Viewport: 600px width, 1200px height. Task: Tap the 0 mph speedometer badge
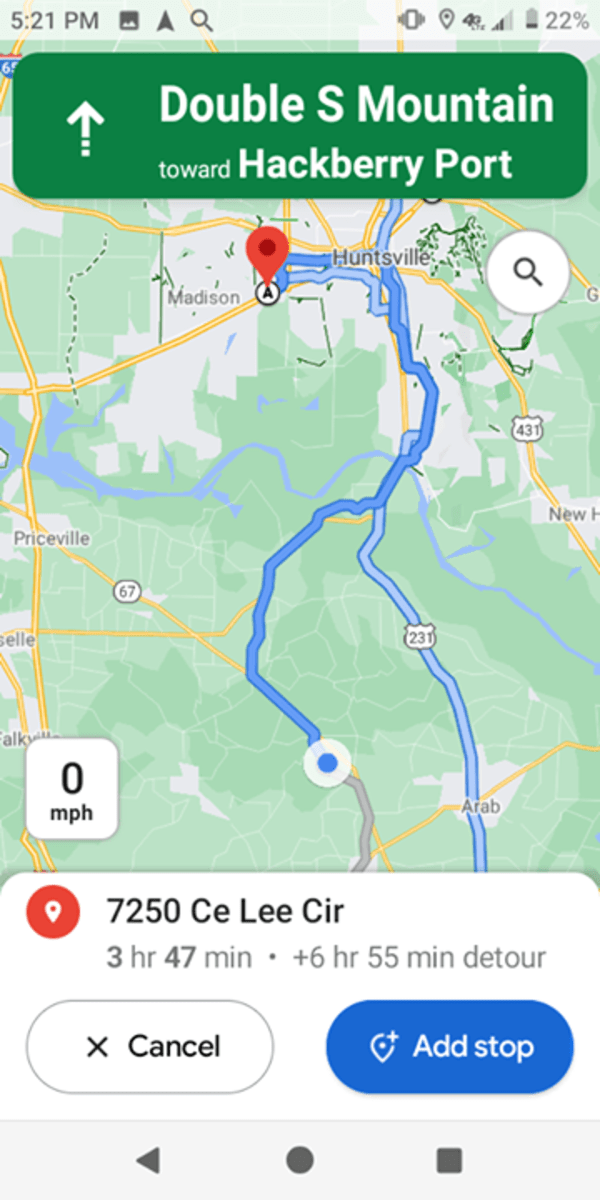(x=71, y=788)
